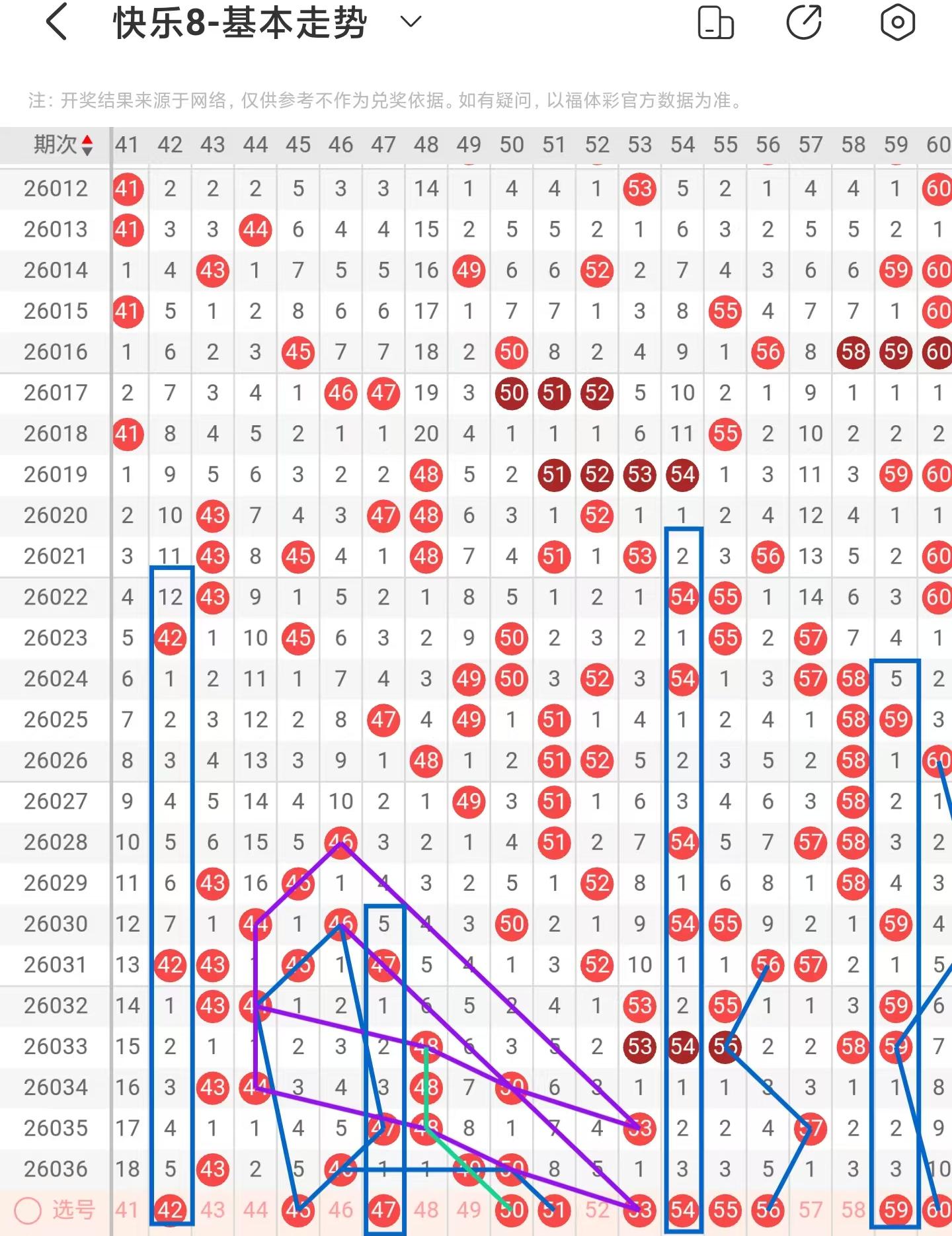The width and height of the screenshot is (952, 1236).
Task: Choose number 48 in the 选号 row
Action: [426, 1210]
